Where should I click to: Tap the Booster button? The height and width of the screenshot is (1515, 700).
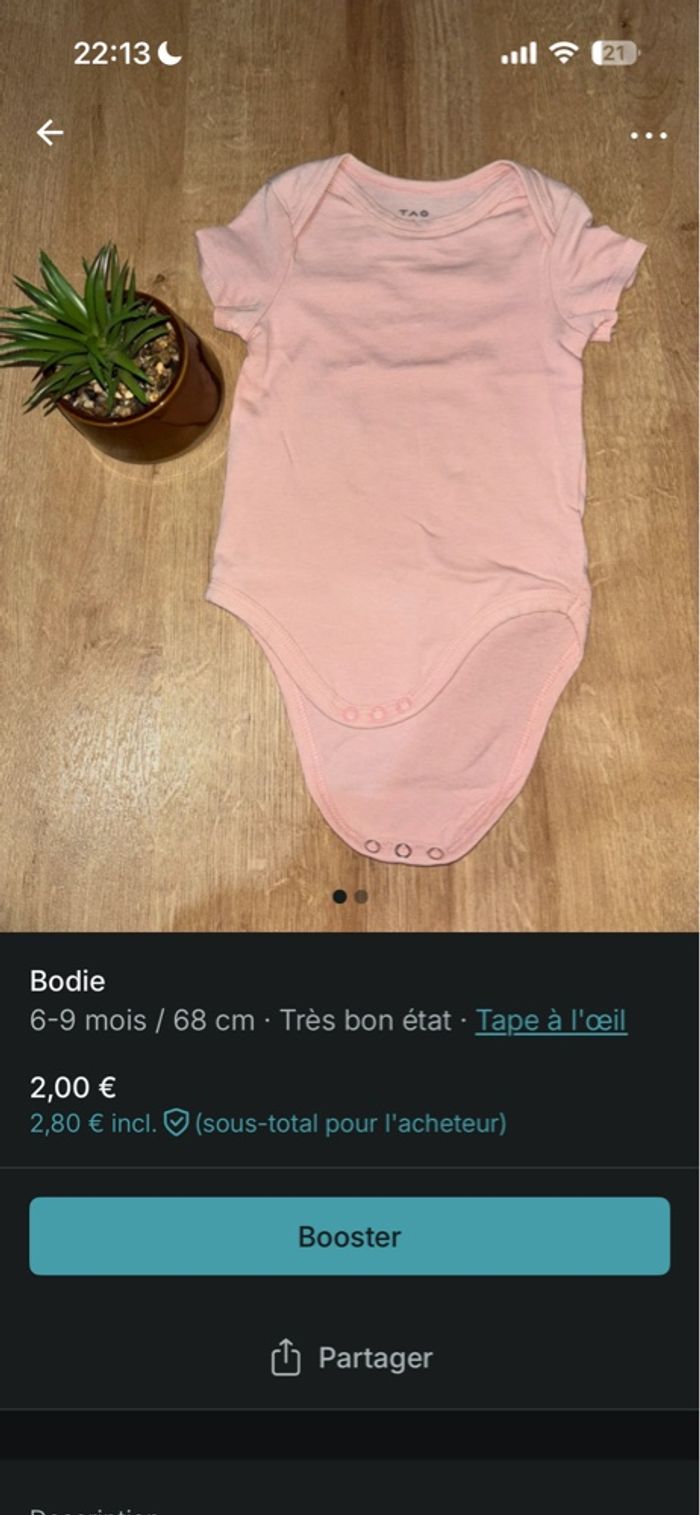pos(349,1236)
